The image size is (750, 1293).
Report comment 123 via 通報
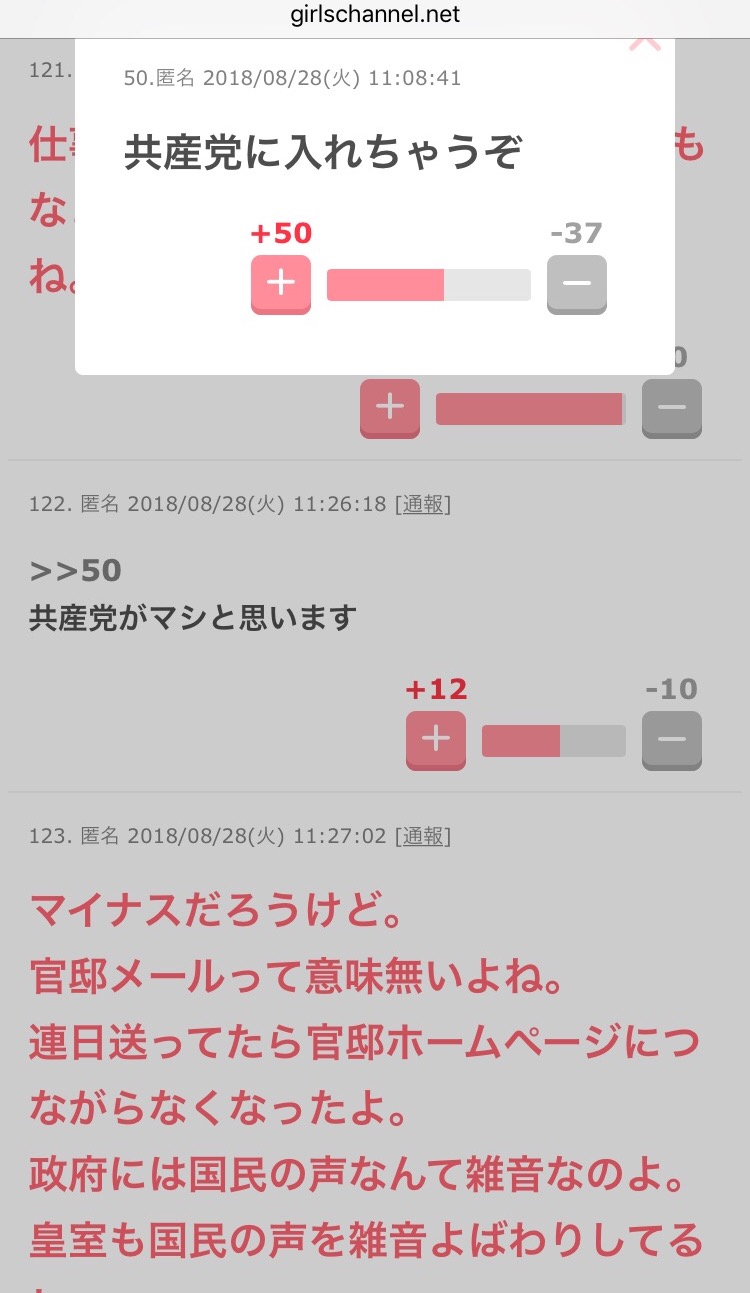(x=423, y=836)
